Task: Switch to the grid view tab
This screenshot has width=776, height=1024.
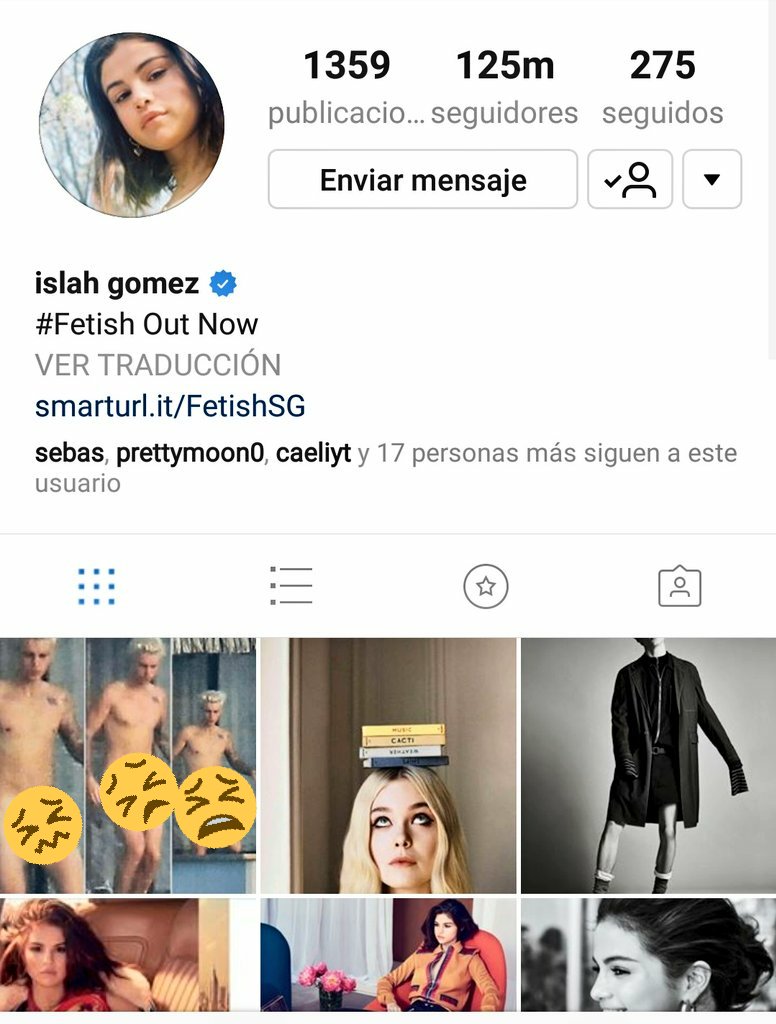Action: click(x=97, y=586)
